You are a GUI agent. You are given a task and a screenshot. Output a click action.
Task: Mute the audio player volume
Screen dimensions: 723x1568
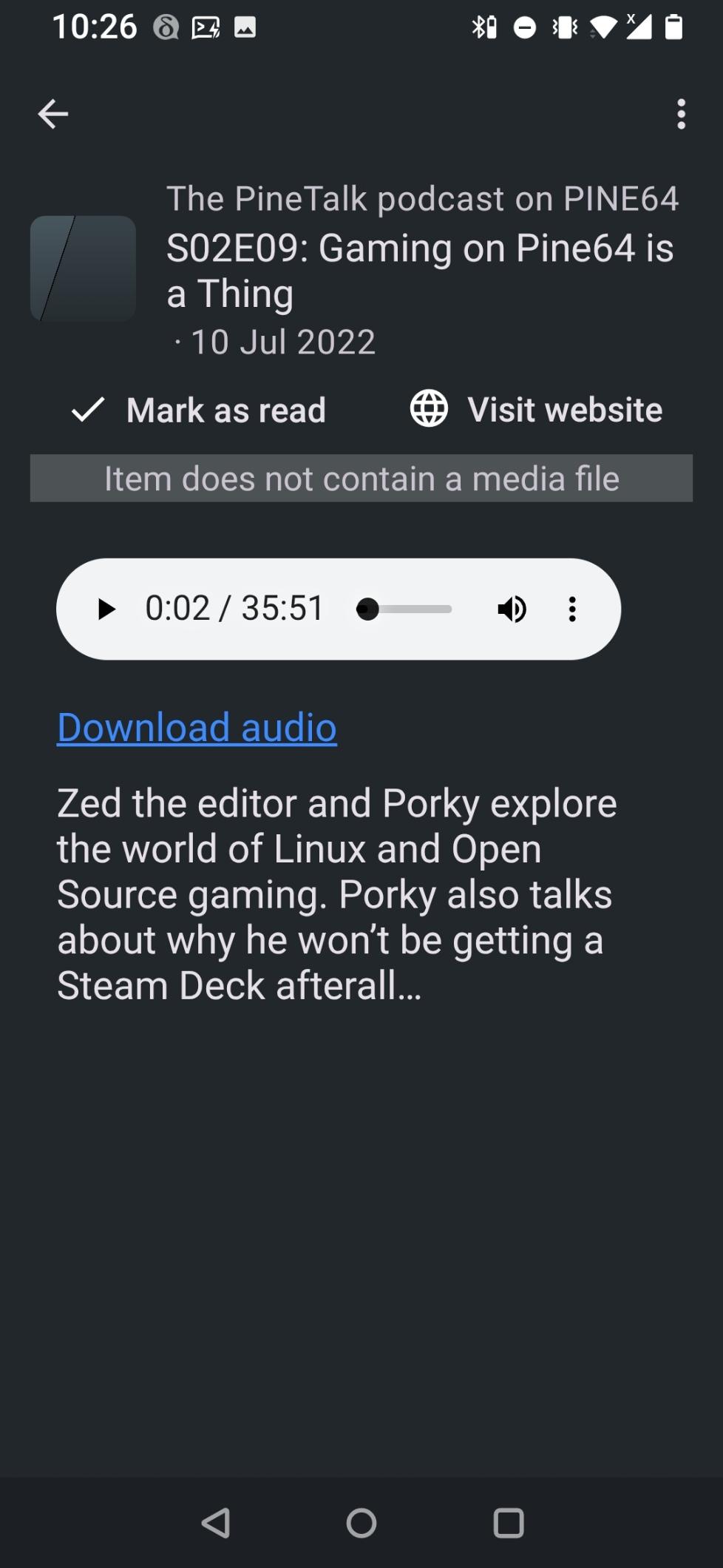point(512,609)
